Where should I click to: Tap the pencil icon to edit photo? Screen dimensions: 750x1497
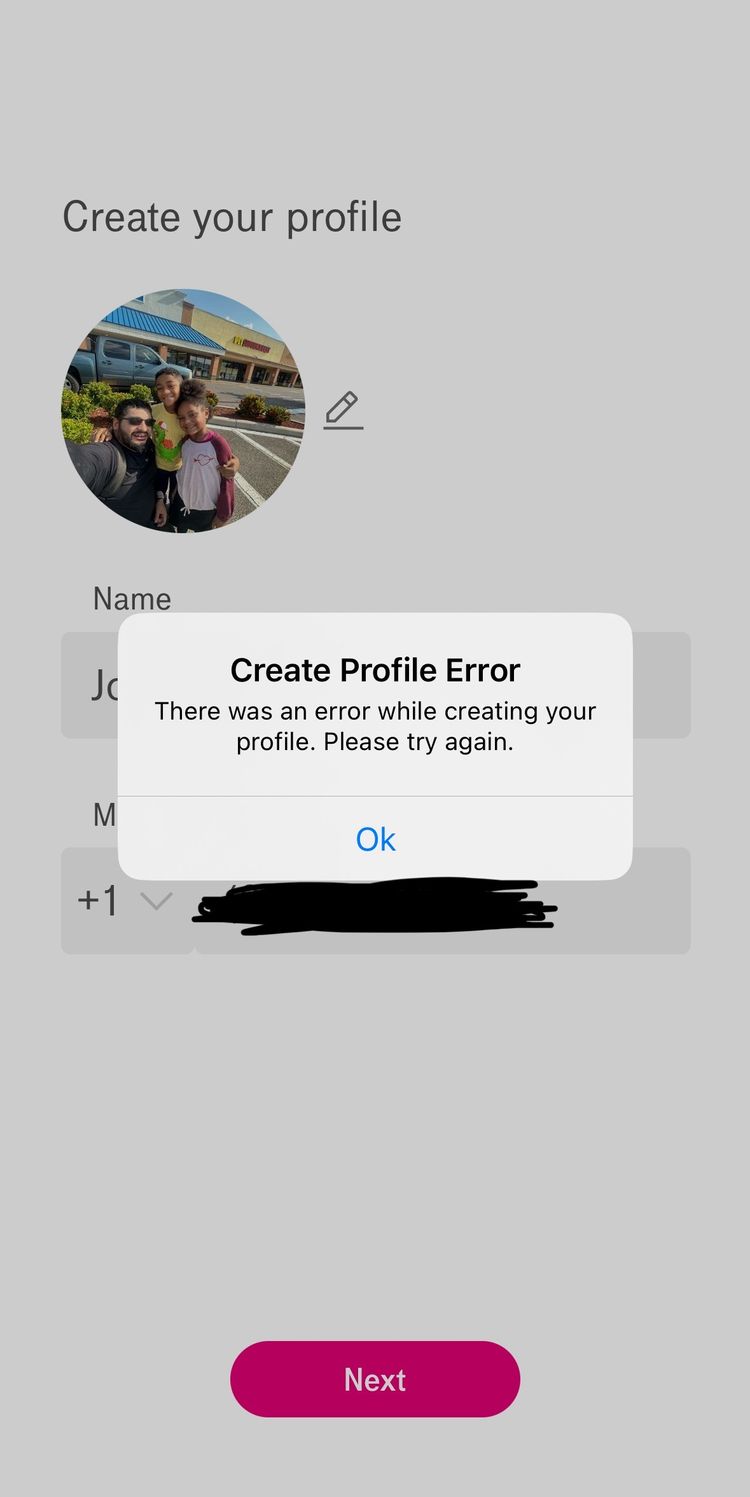click(x=343, y=410)
